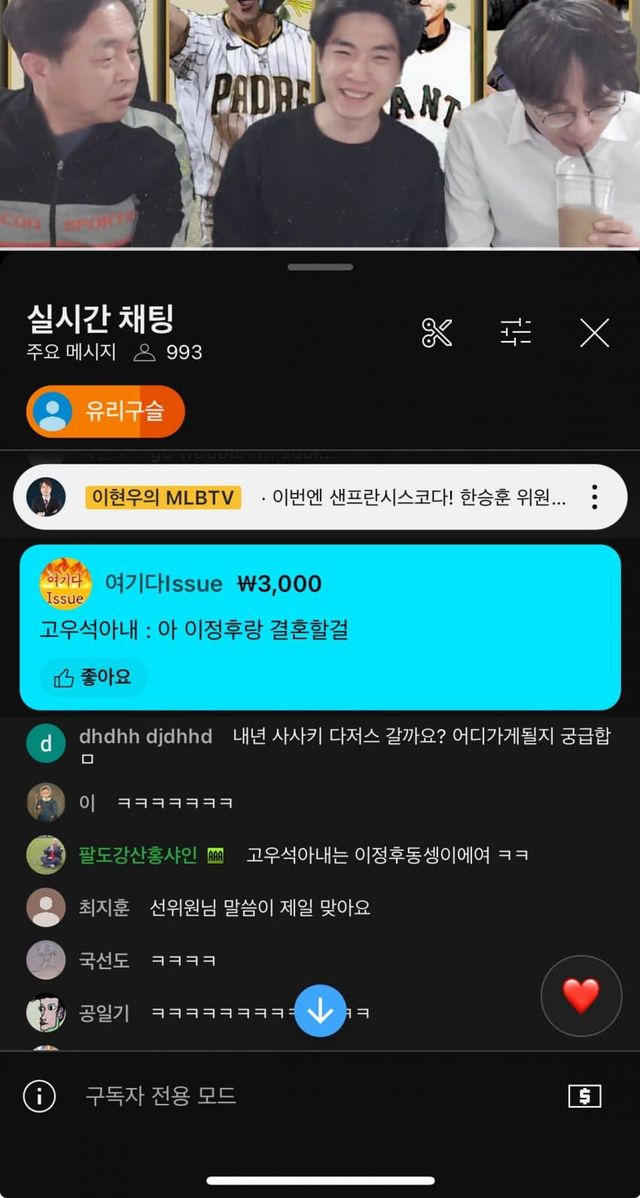The width and height of the screenshot is (640, 1198).
Task: Like the 여기다Issue super chat with 좋아요
Action: pyautogui.click(x=93, y=678)
